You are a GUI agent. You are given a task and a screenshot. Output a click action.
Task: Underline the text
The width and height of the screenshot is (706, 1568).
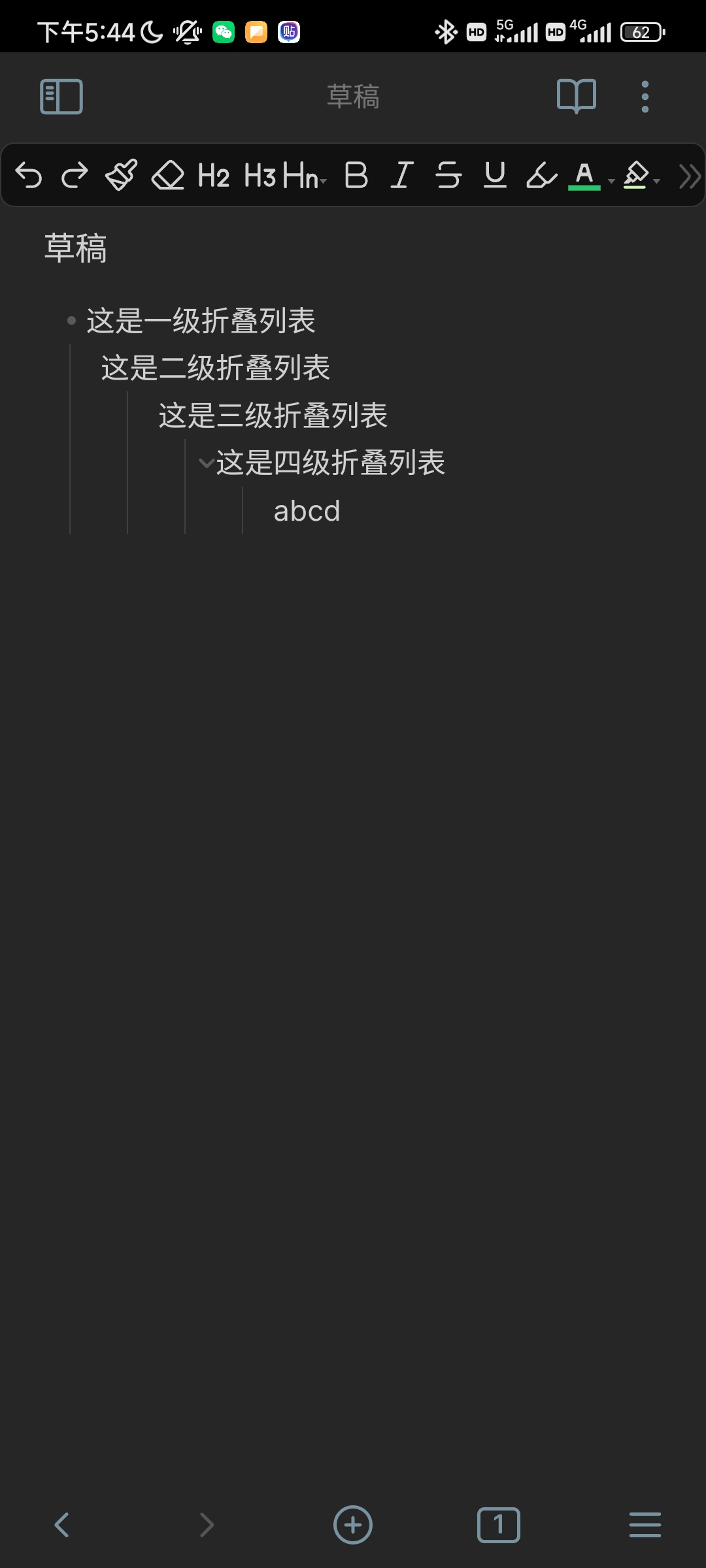(495, 175)
